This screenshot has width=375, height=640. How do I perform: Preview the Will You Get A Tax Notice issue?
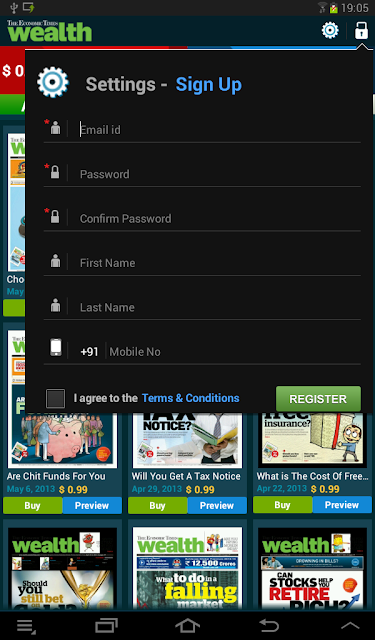pos(217,505)
